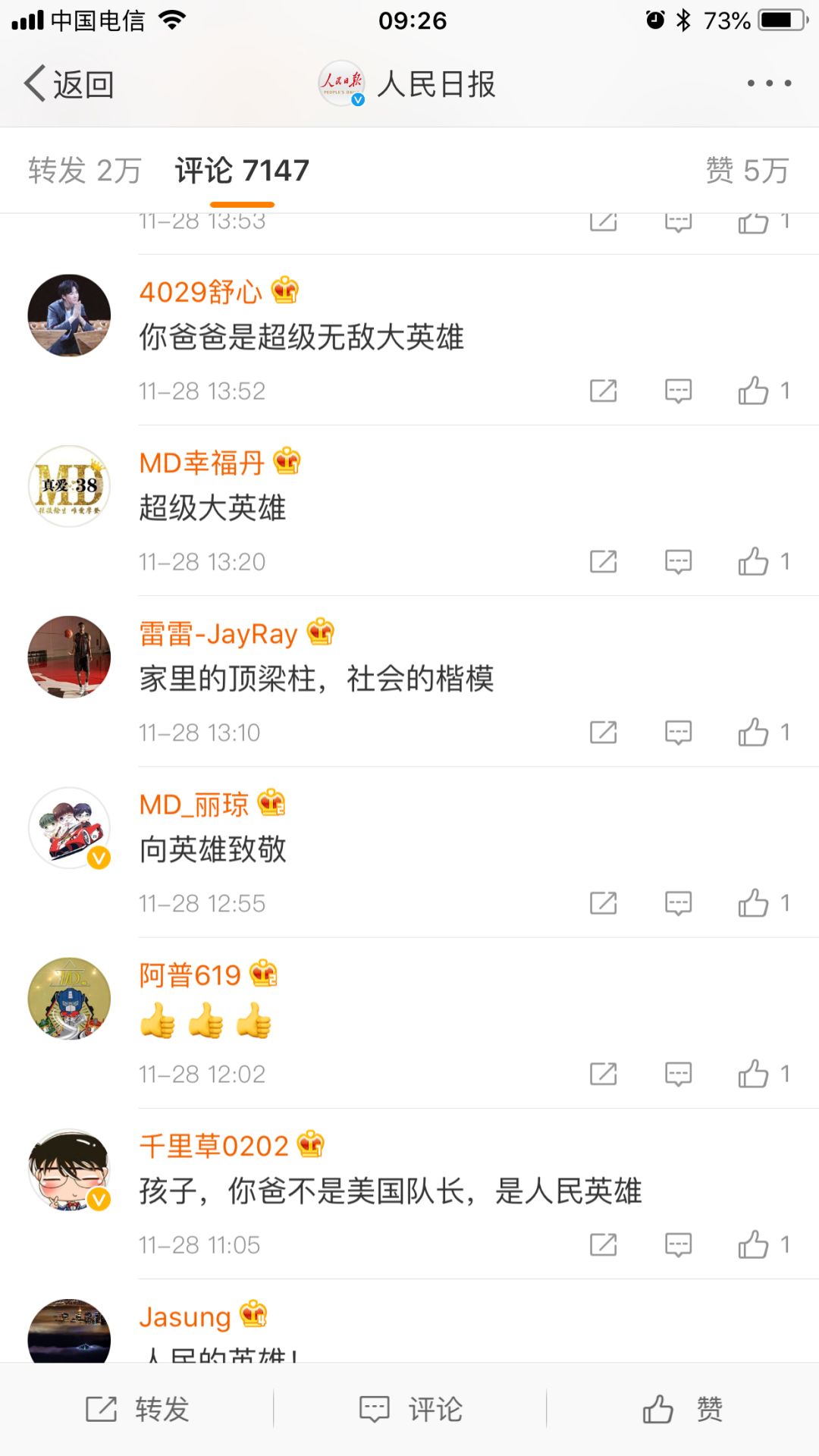Tap 转发 in the bottom bar

137,1409
